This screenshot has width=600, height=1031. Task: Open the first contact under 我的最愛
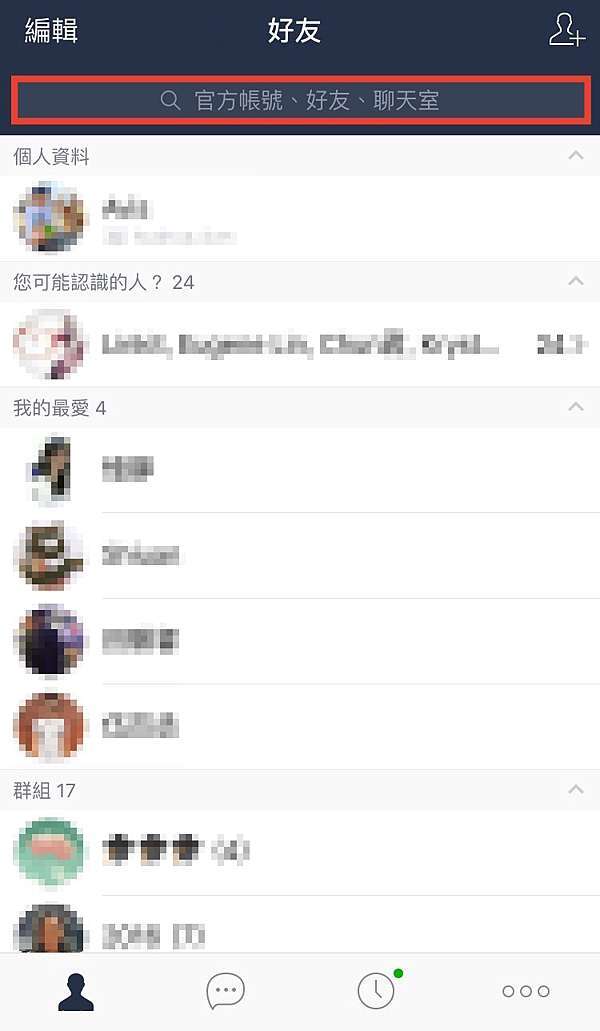300,469
